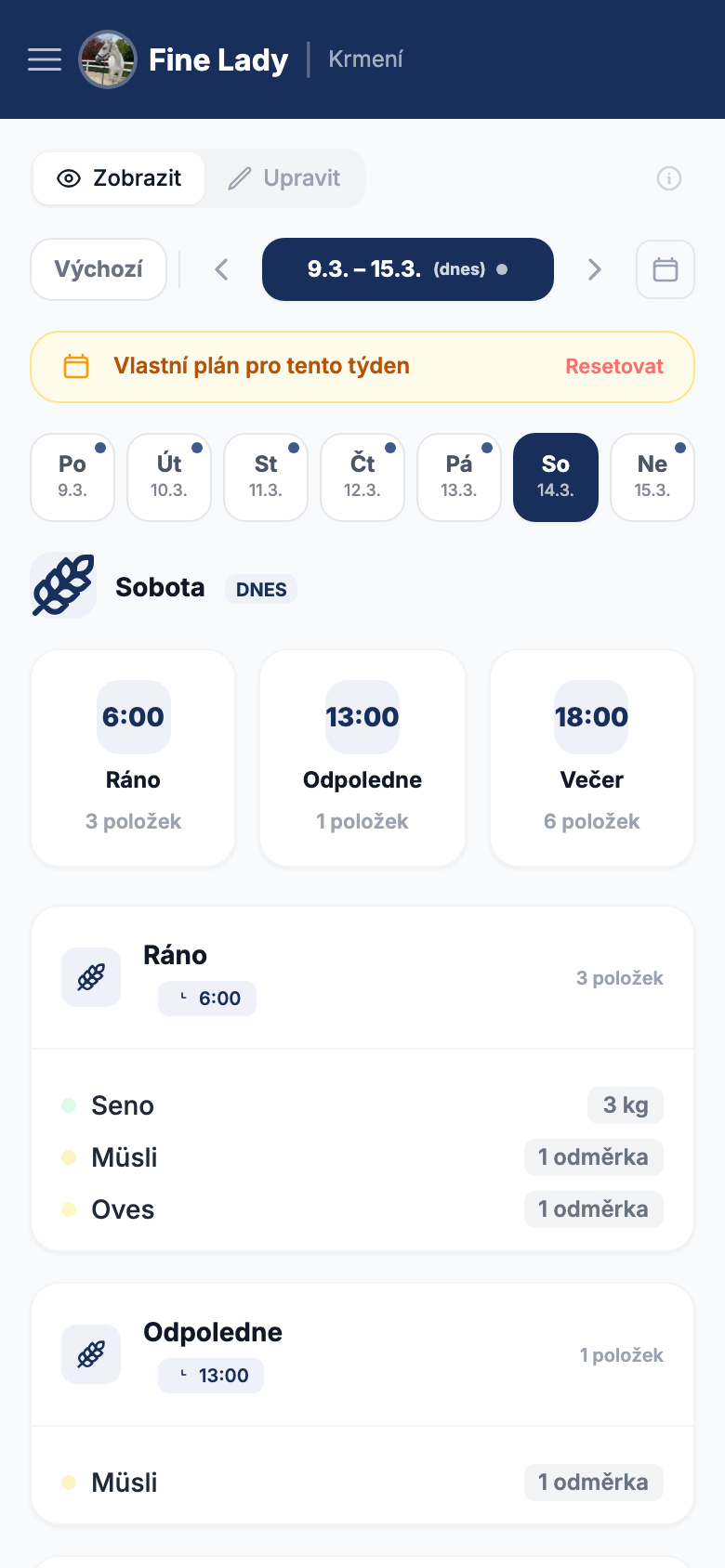Click Resetovat to reset custom plan

[x=613, y=366]
